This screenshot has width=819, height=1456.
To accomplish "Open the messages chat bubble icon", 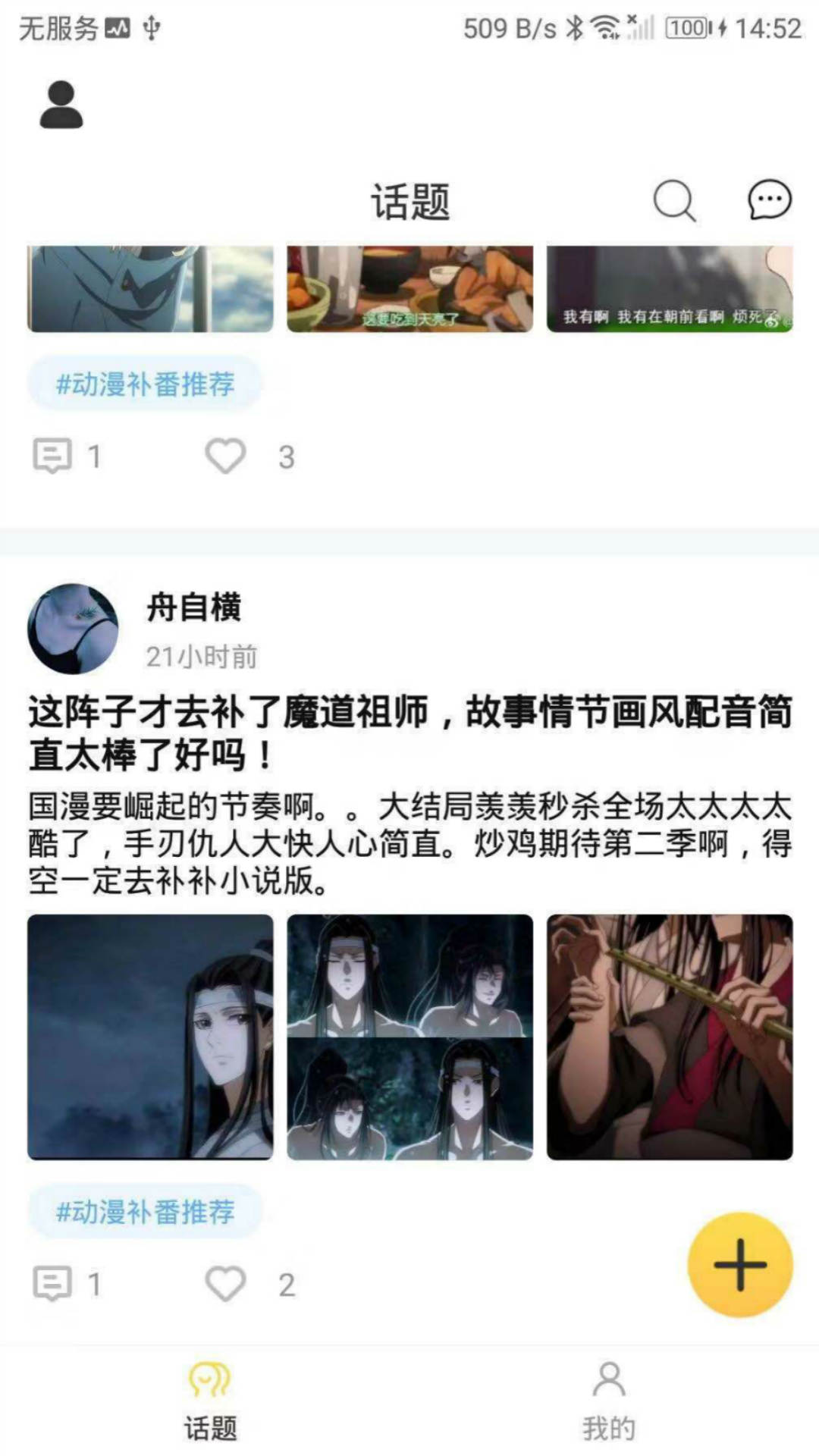I will click(x=769, y=201).
